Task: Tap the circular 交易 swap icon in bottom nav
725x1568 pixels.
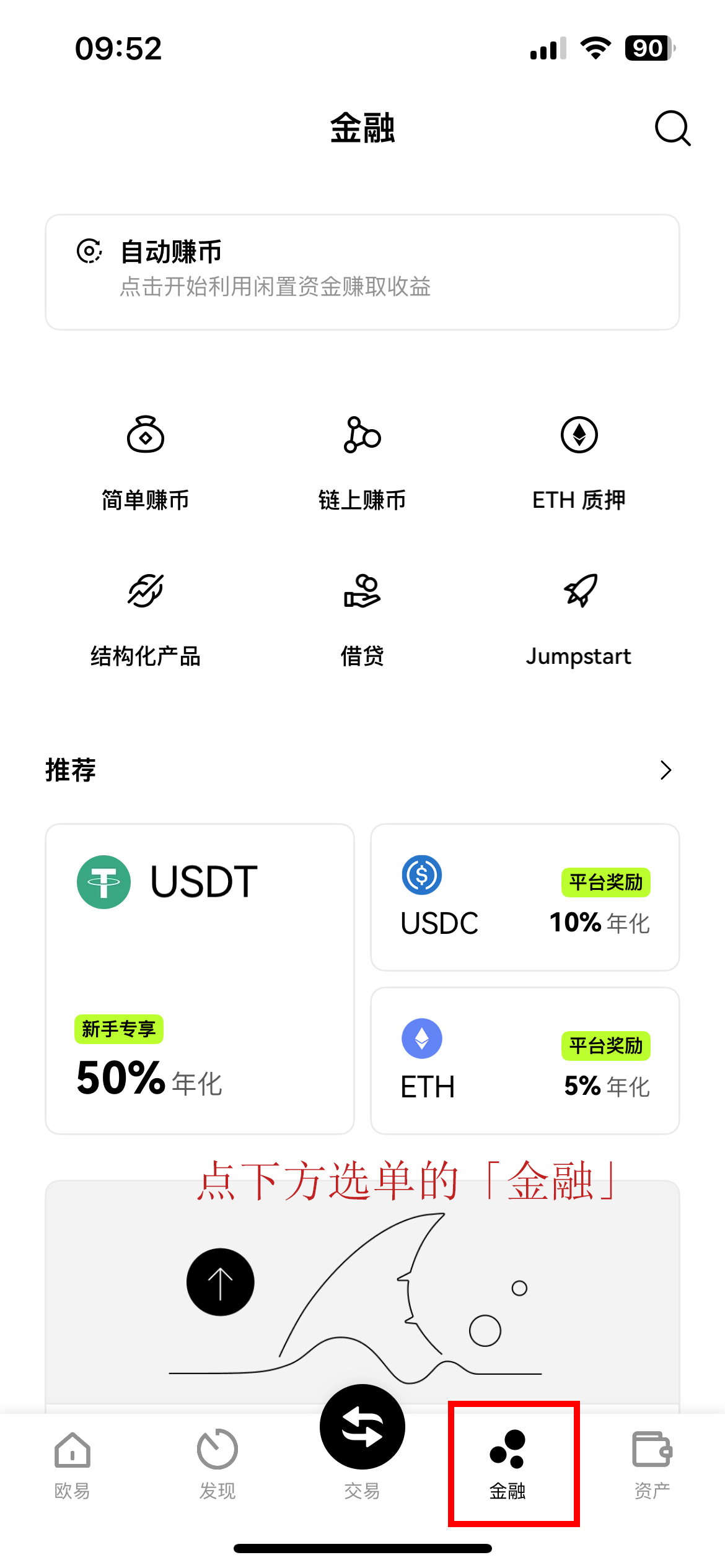Action: [362, 1426]
